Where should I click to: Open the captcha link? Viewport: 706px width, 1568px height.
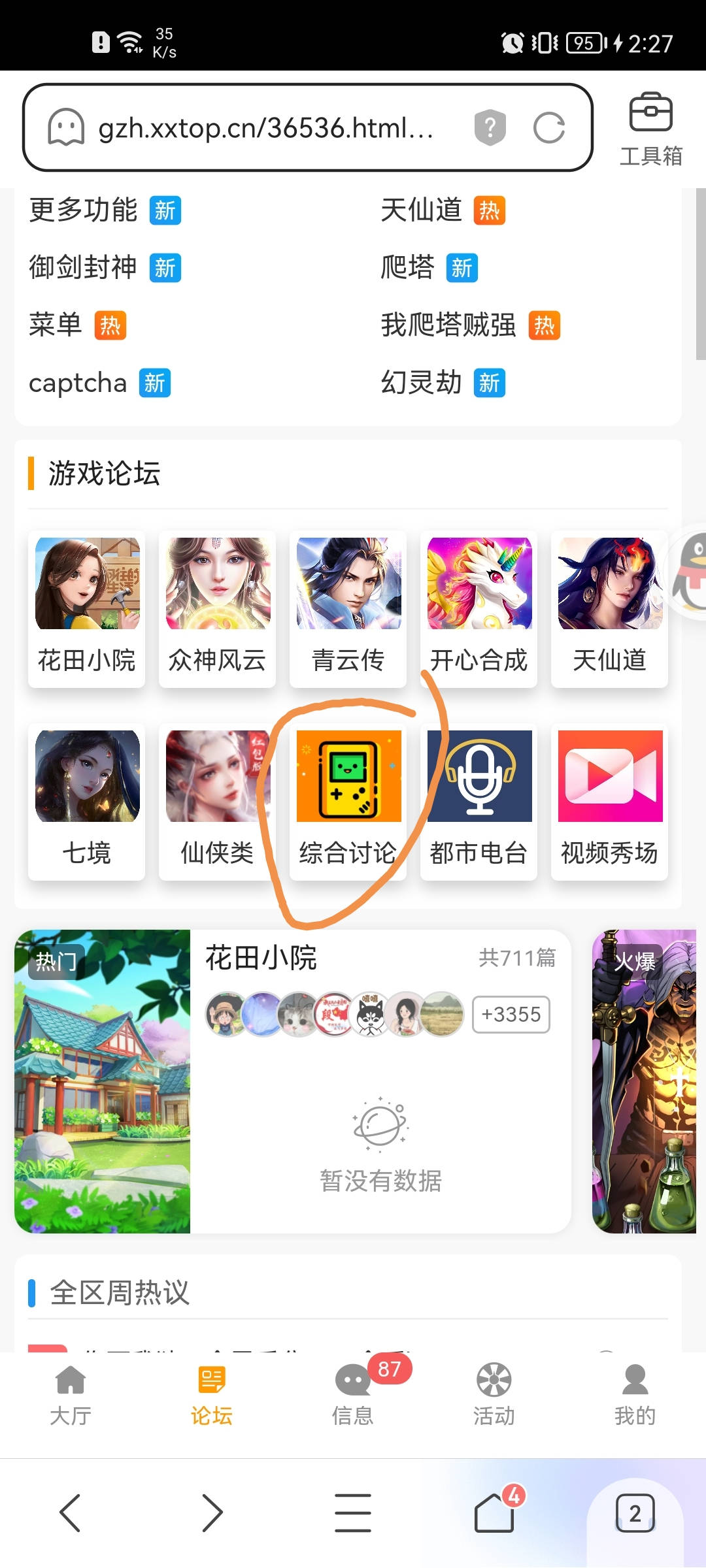[x=78, y=383]
